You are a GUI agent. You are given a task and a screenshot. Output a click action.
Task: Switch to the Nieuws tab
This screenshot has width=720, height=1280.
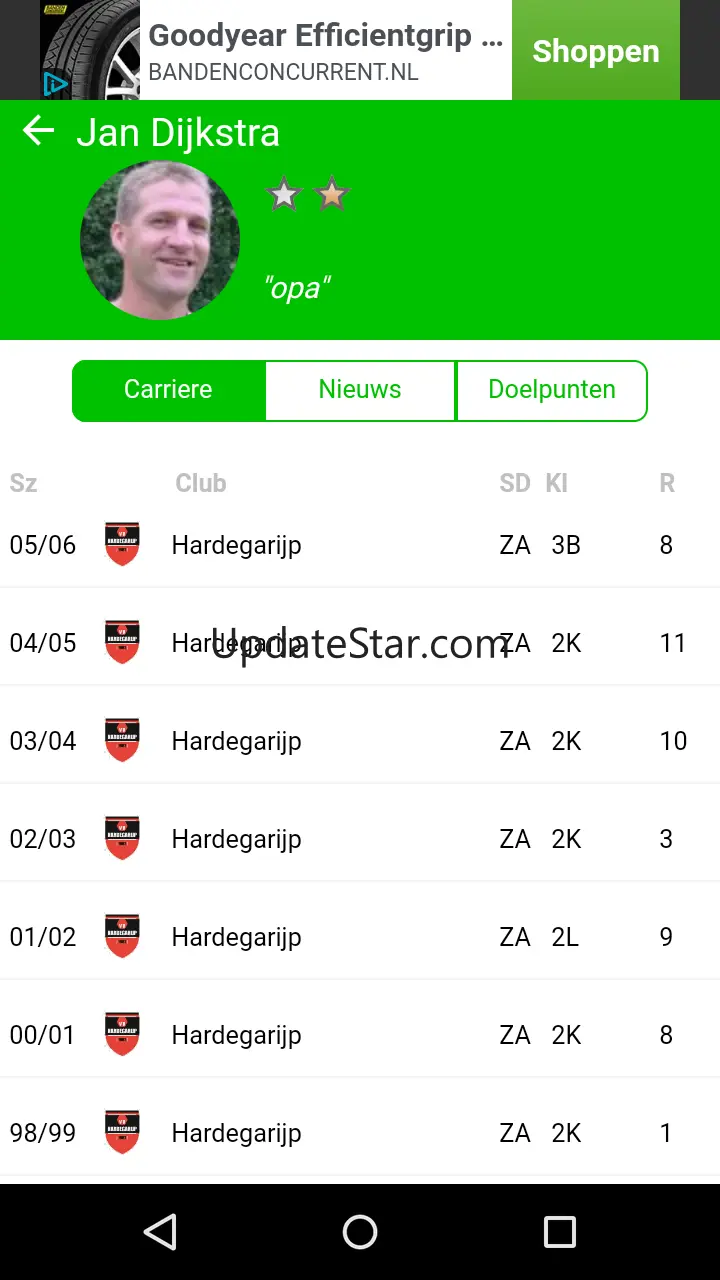[360, 390]
